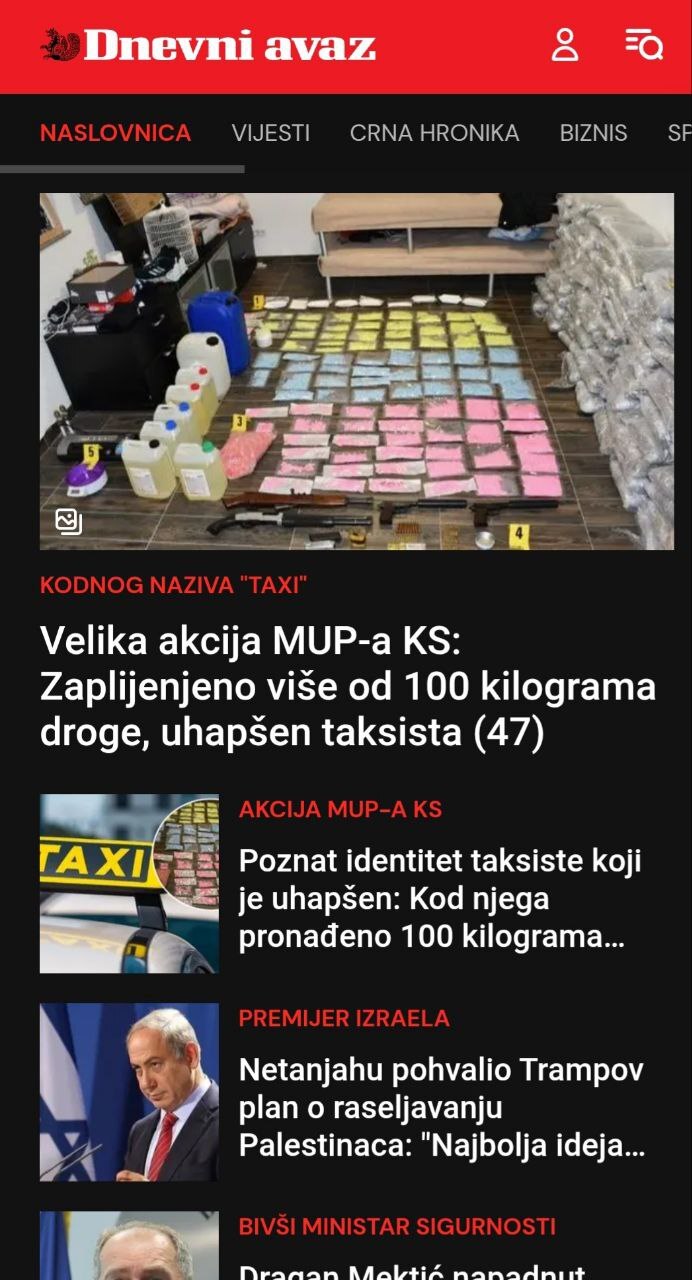Switch to the Vijesti tab

270,133
